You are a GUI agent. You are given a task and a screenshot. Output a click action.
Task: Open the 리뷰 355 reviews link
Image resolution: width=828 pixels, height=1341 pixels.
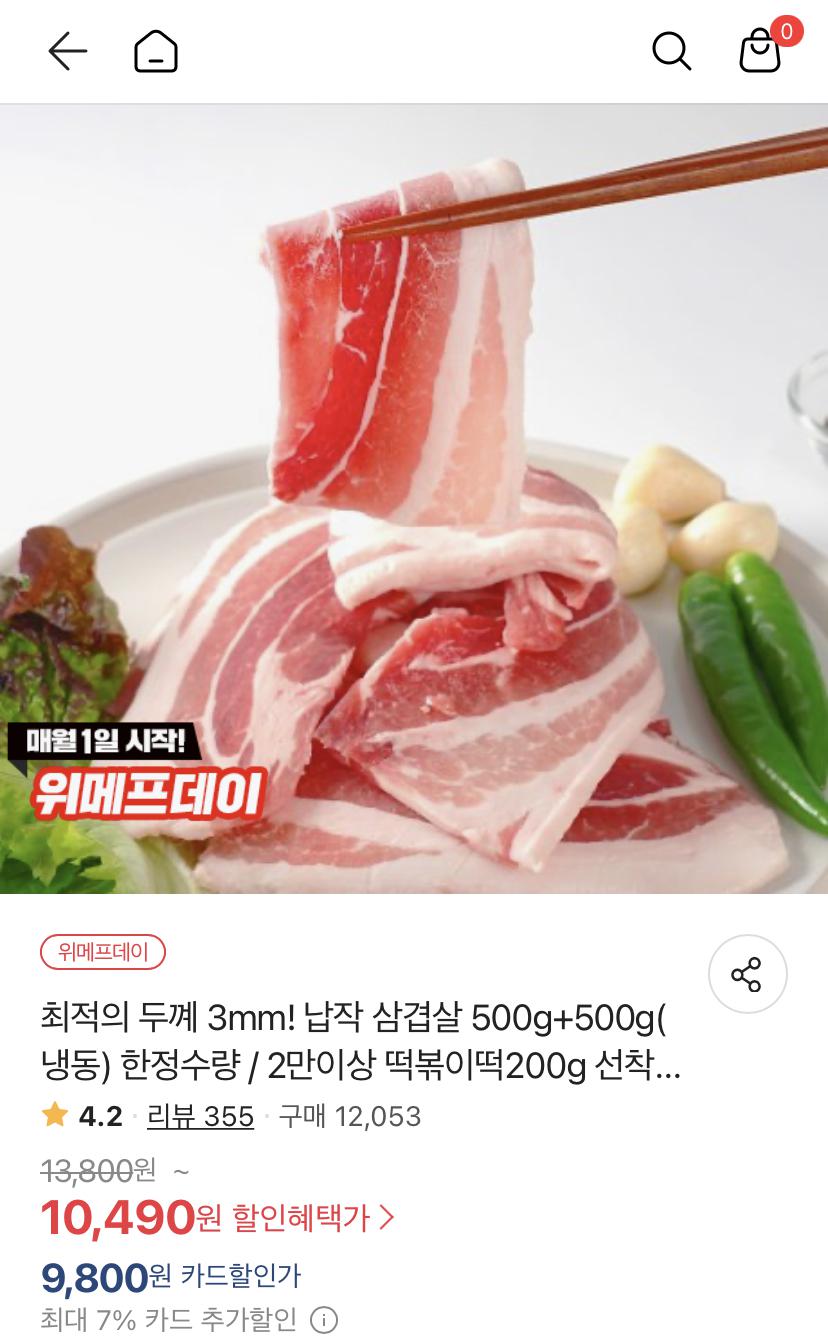[200, 1116]
